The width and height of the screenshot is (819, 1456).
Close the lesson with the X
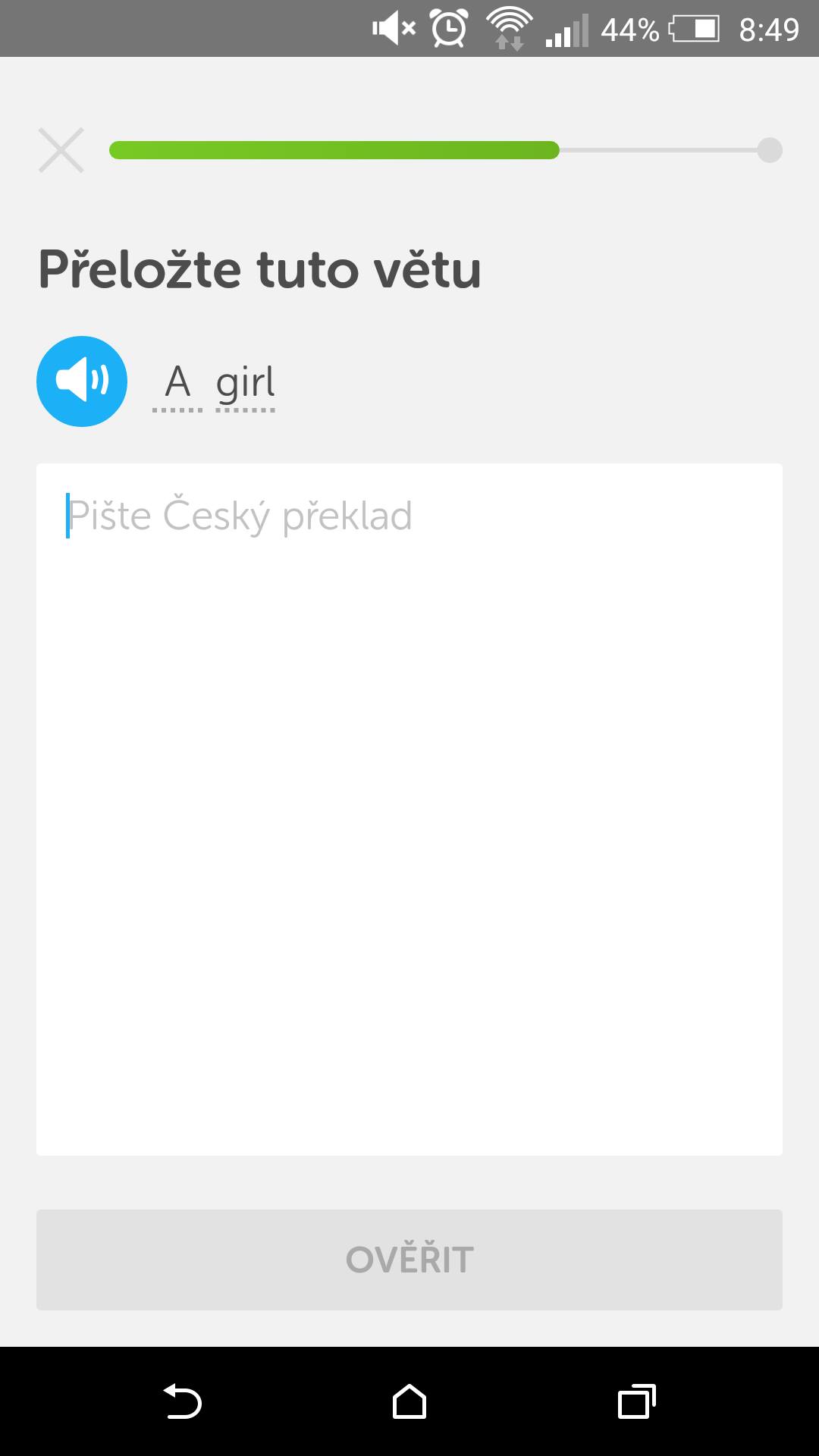[61, 150]
